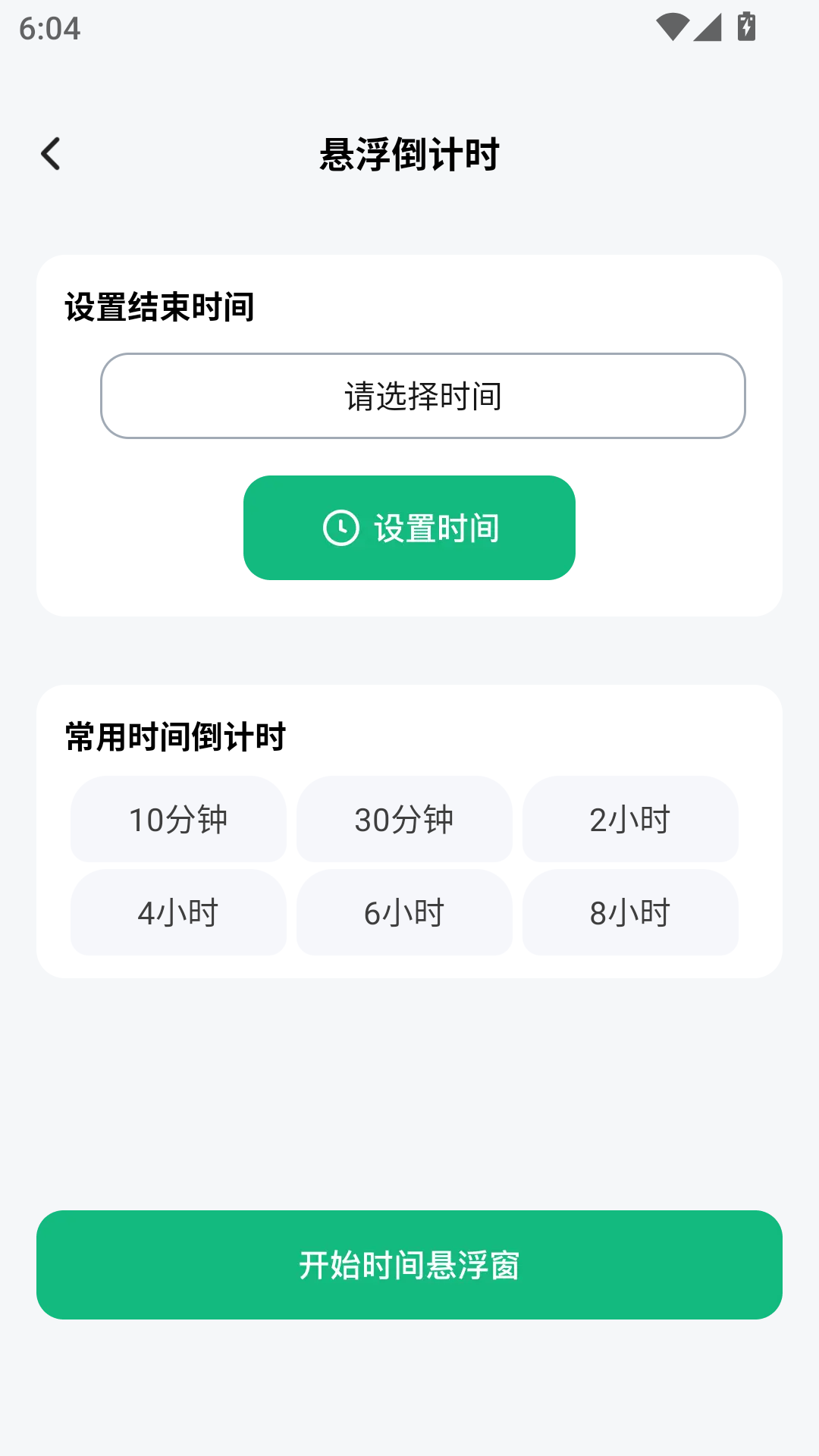Tap the back arrow icon
The width and height of the screenshot is (819, 1456).
51,152
